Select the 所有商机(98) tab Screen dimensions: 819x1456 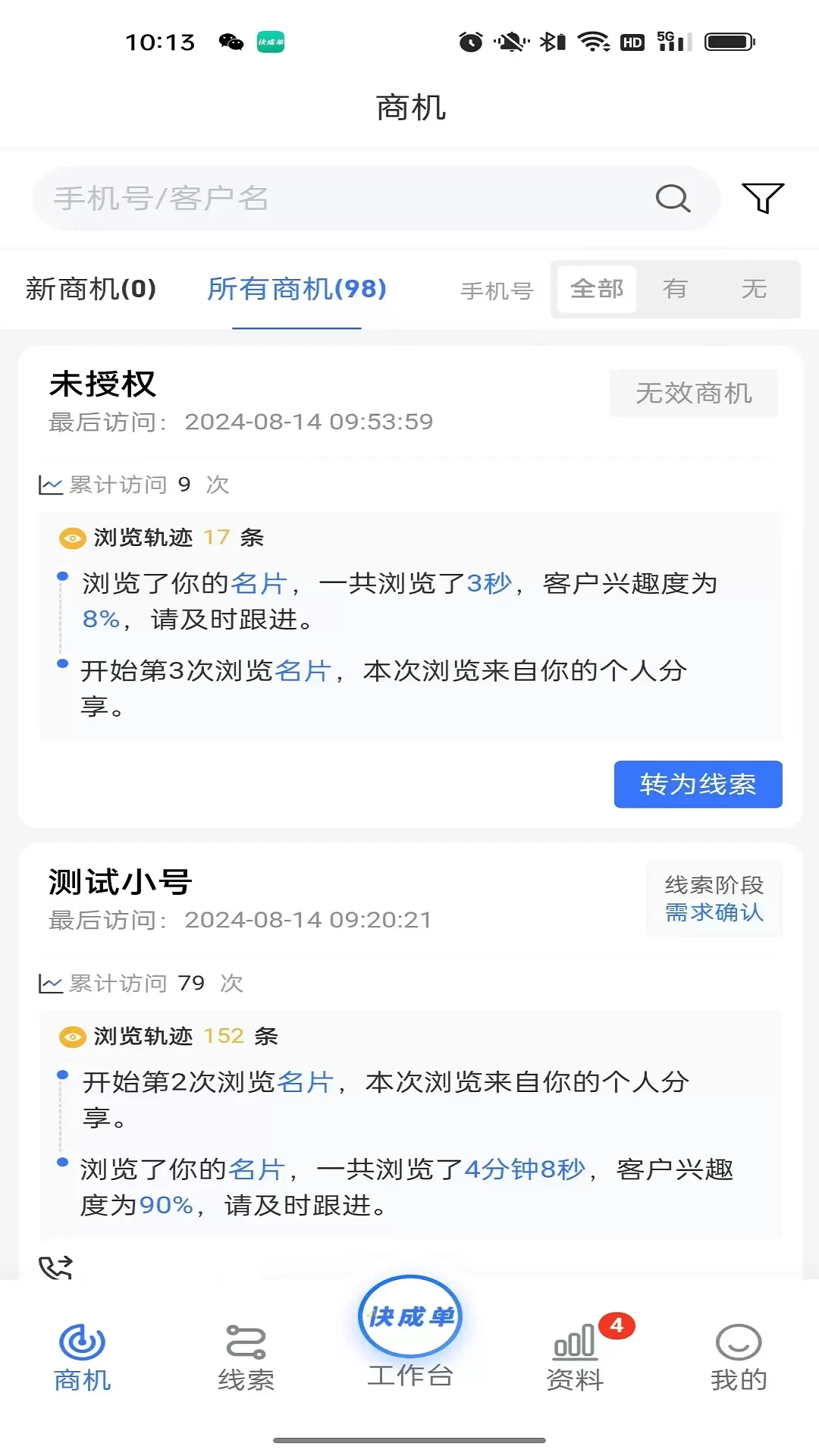(x=297, y=289)
